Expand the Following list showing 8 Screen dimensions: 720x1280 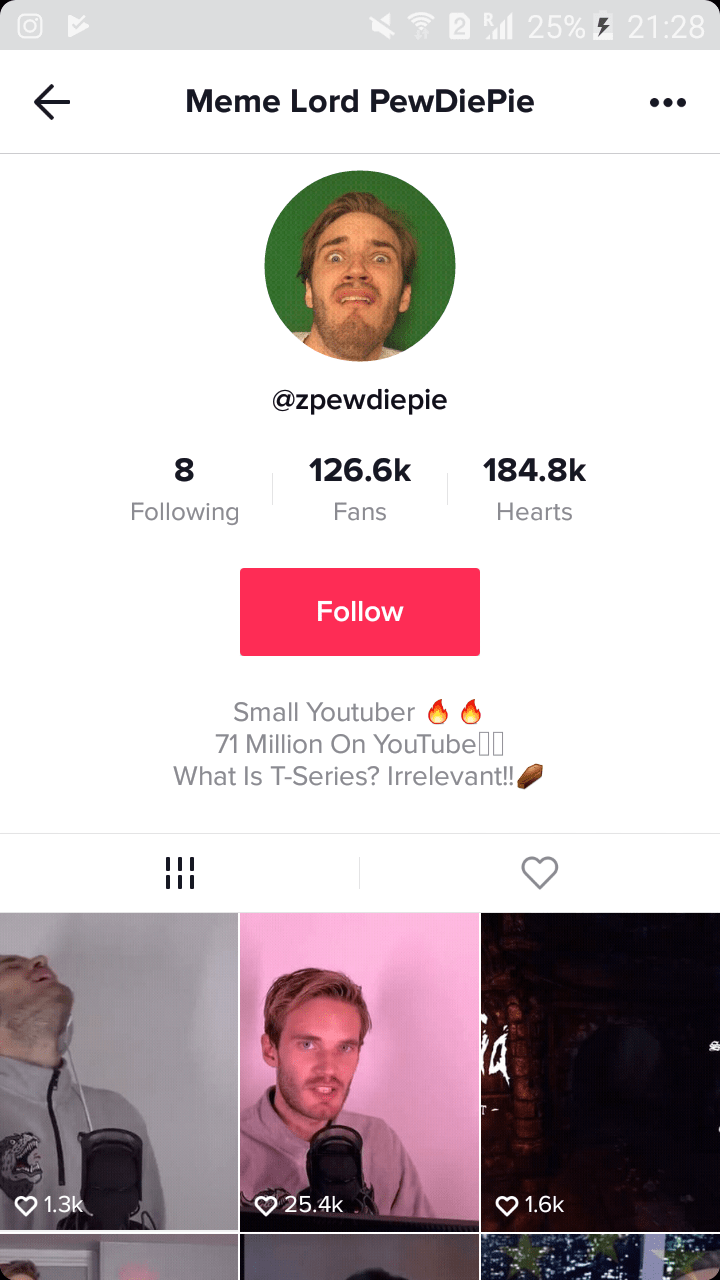click(x=184, y=487)
